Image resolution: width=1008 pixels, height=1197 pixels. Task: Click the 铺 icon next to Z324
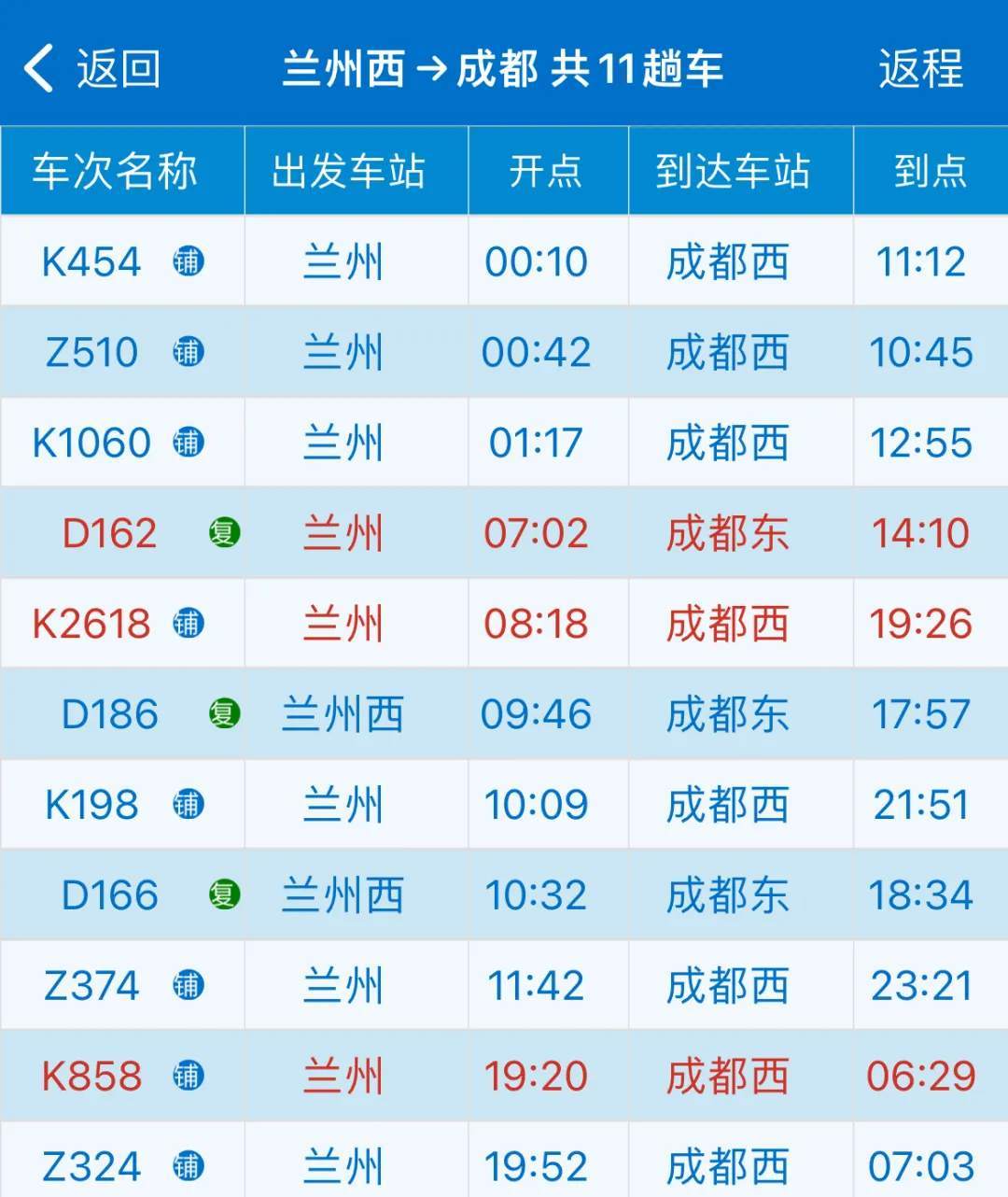click(x=189, y=1165)
